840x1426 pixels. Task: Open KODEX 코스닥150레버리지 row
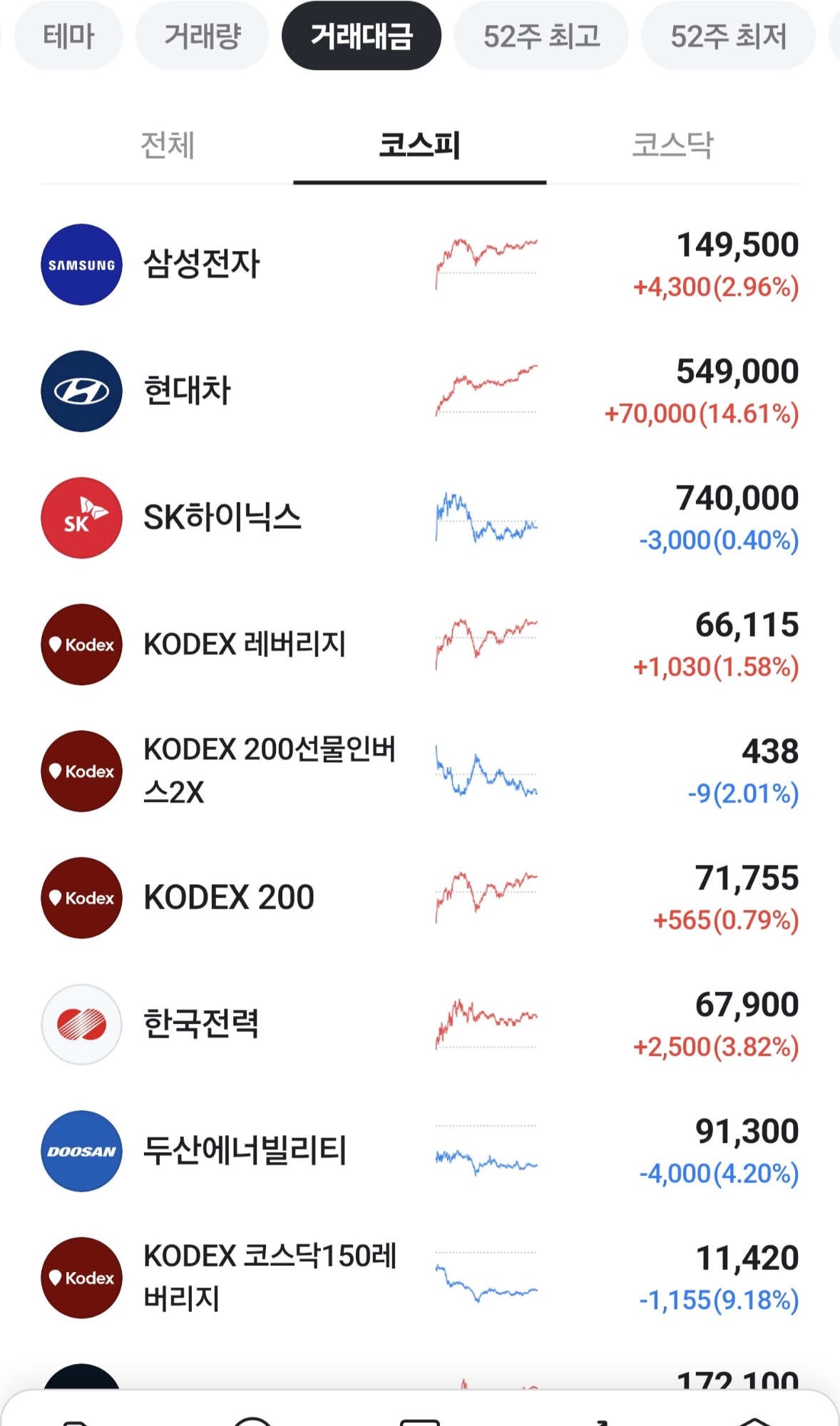point(269,1277)
